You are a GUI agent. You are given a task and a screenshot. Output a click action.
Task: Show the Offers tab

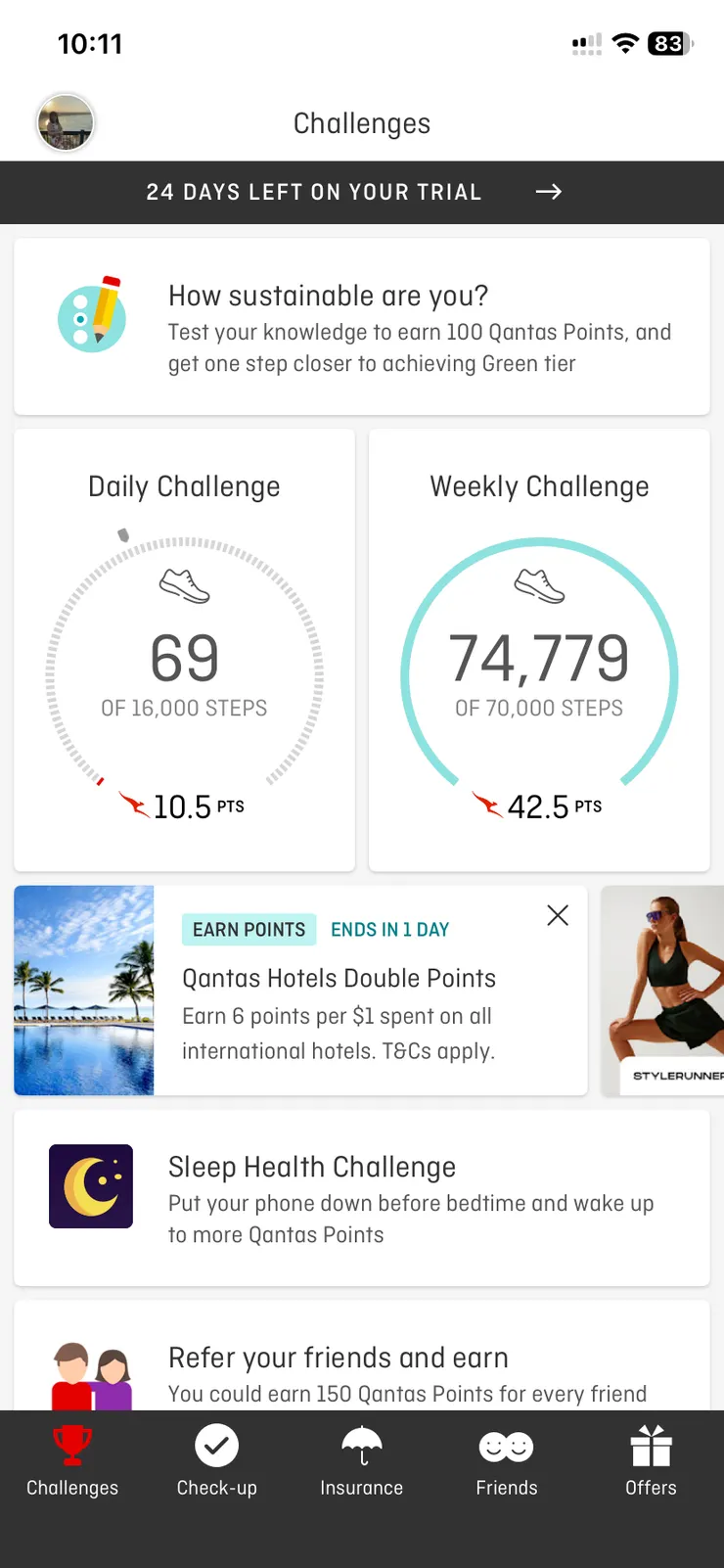(x=651, y=1461)
